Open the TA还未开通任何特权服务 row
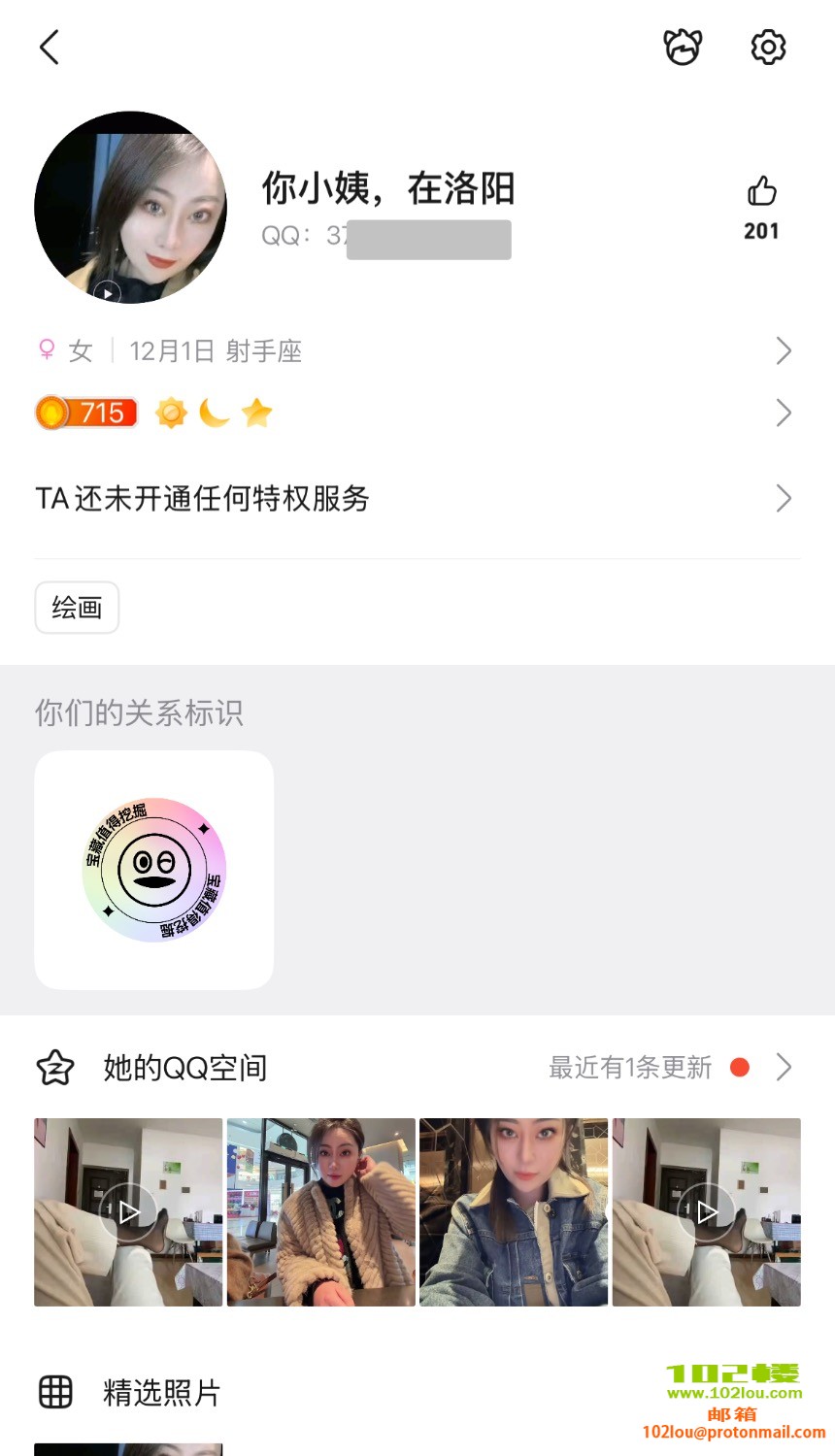This screenshot has height=1456, width=835. point(416,499)
